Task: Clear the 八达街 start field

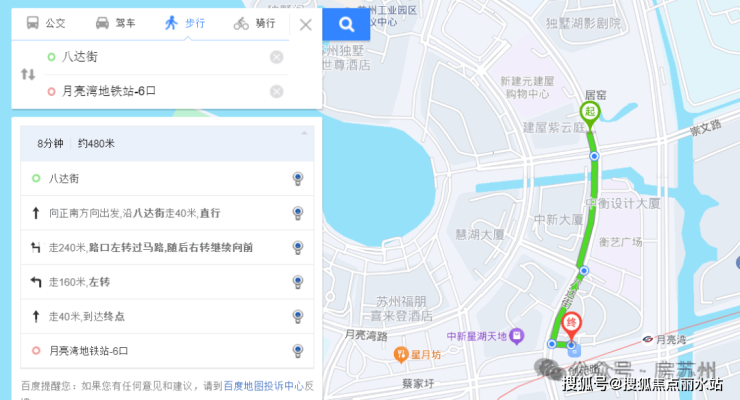Action: click(277, 57)
